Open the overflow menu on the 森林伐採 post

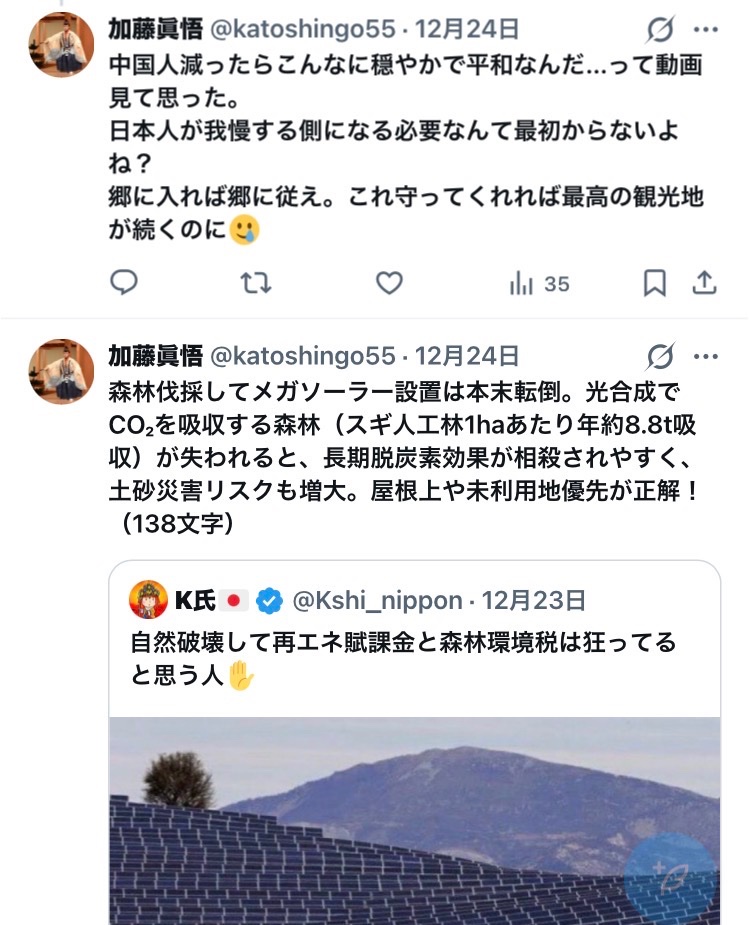point(706,356)
